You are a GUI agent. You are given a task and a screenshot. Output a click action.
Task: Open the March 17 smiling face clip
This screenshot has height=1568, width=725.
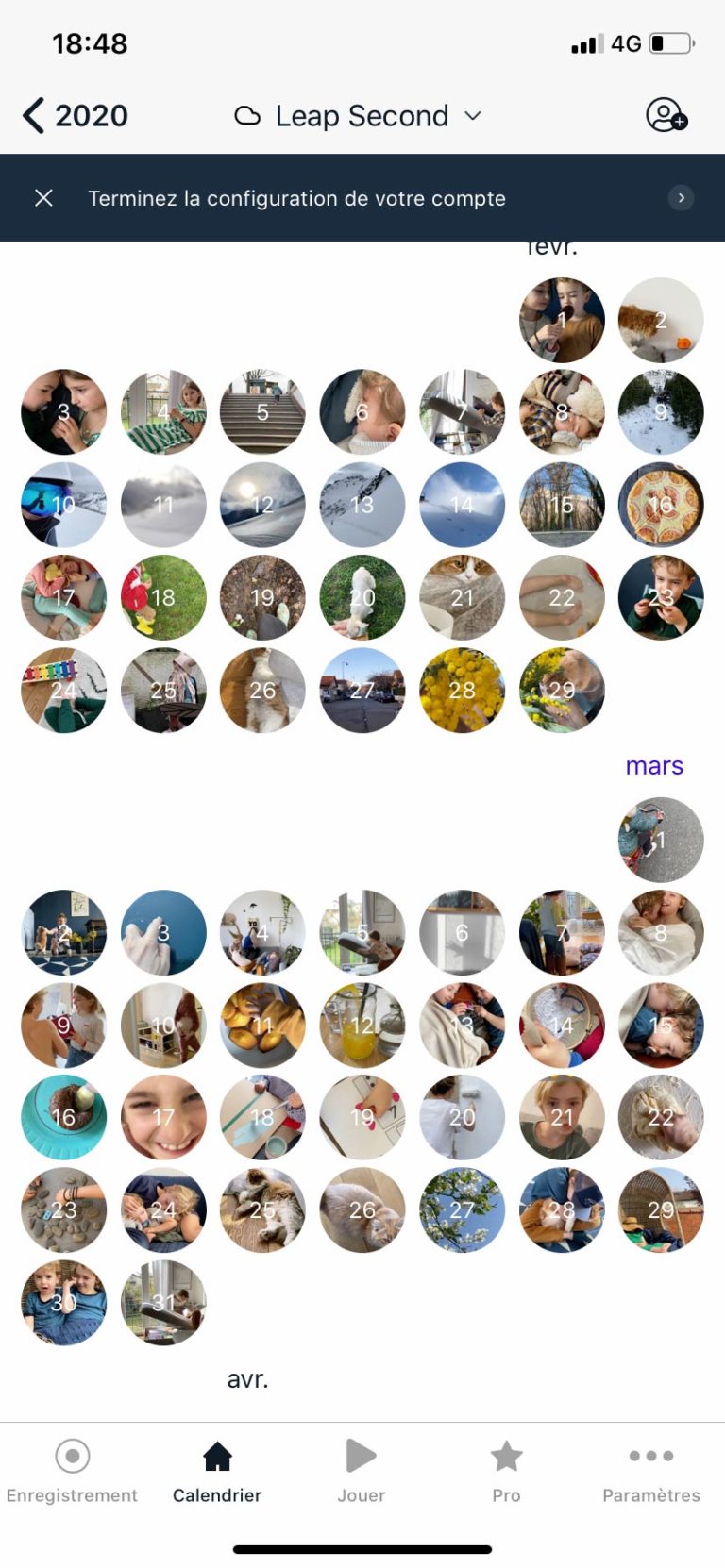(163, 1117)
